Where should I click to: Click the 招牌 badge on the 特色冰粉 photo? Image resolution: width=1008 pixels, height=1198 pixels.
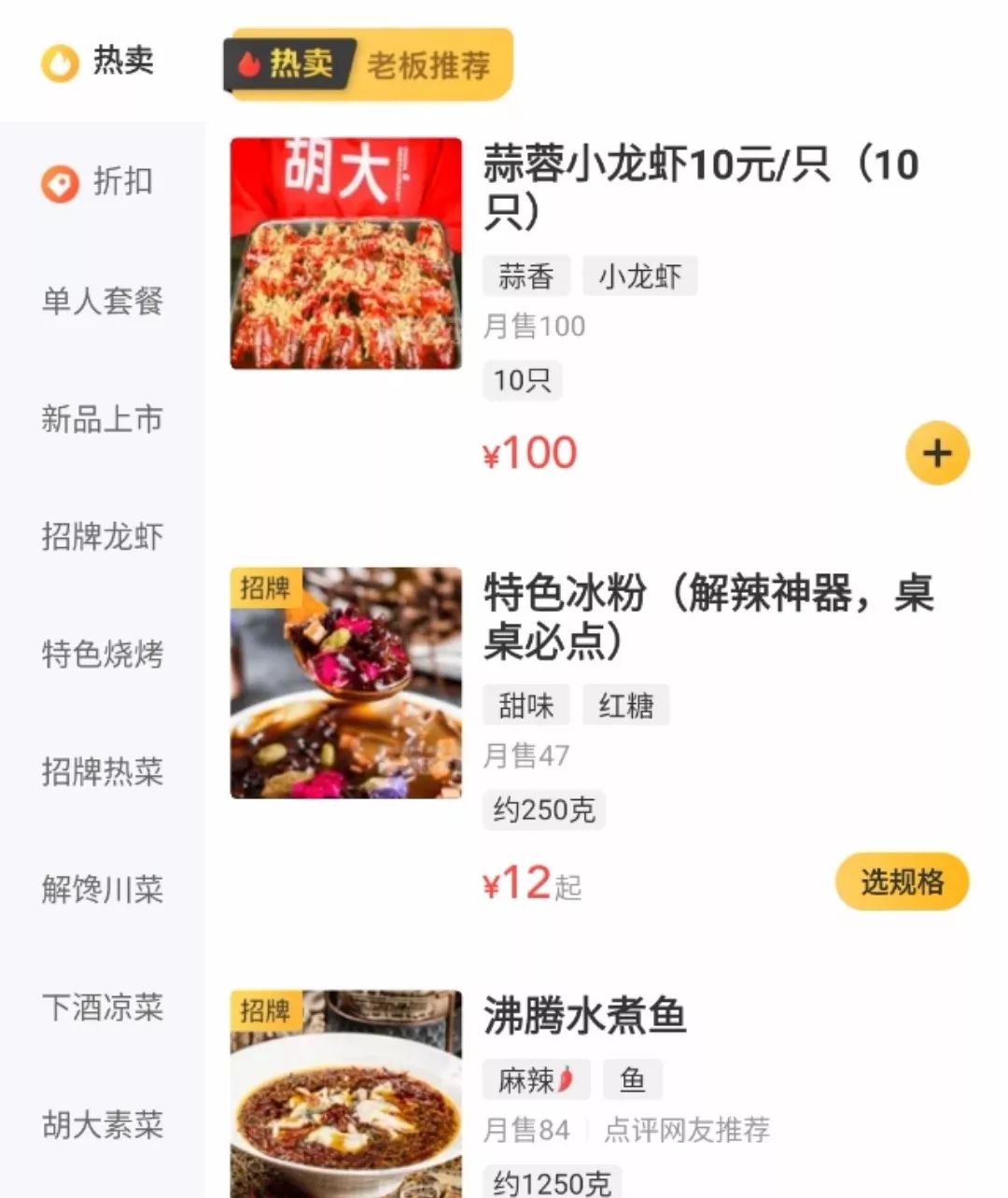click(x=265, y=588)
